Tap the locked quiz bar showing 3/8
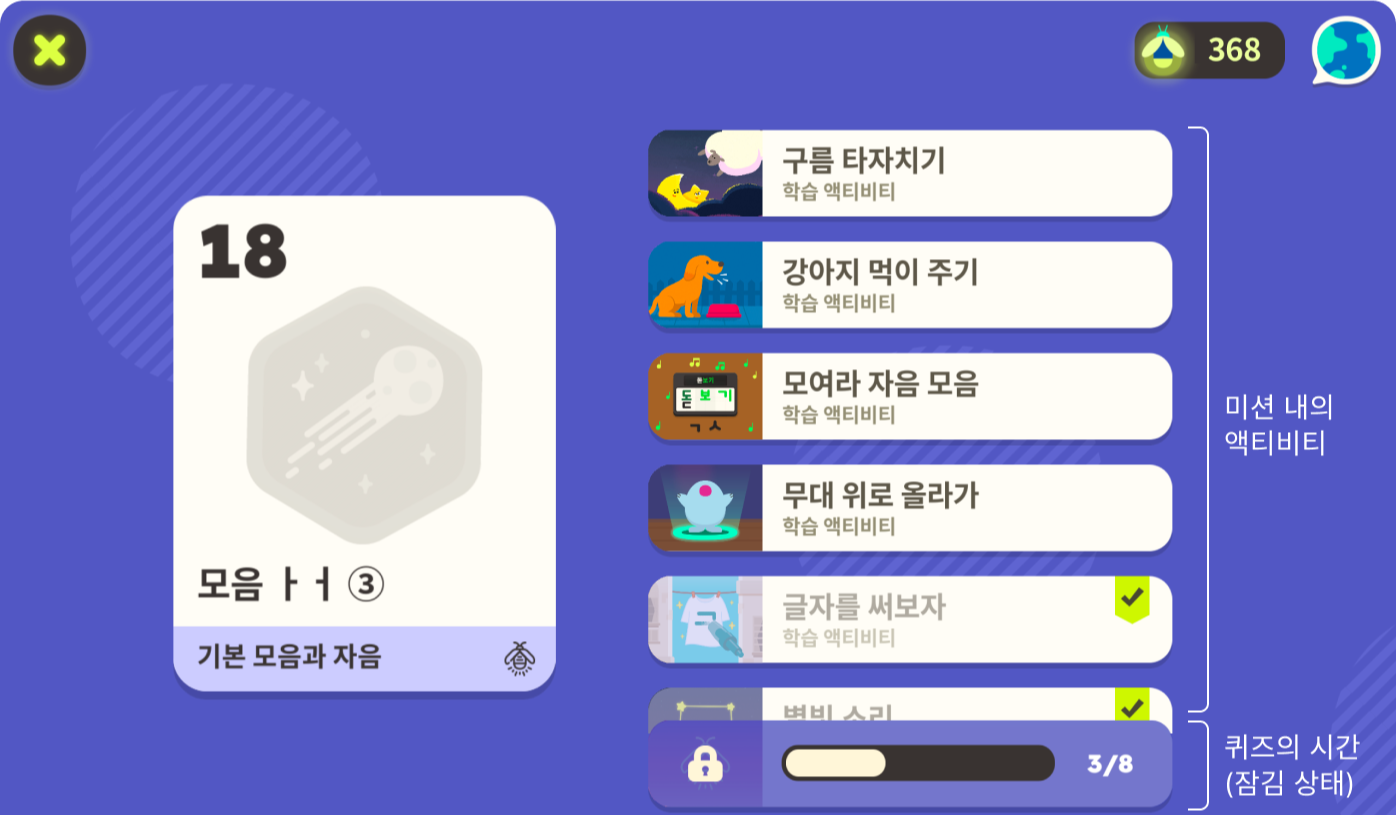Image resolution: width=1396 pixels, height=815 pixels. [x=909, y=764]
